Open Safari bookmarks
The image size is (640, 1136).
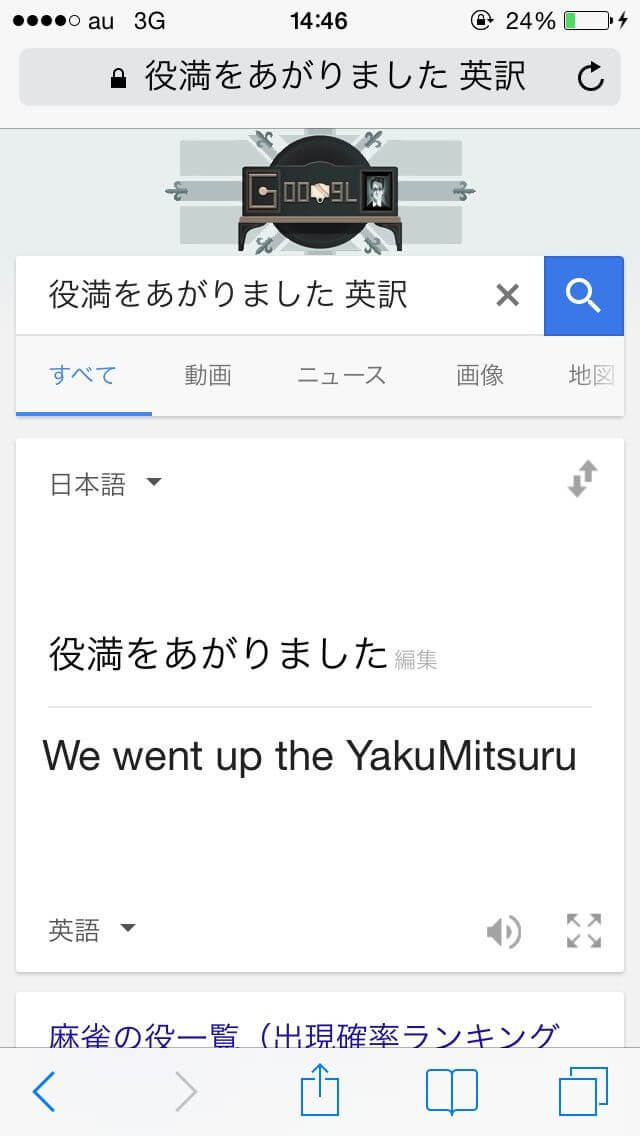[452, 1092]
